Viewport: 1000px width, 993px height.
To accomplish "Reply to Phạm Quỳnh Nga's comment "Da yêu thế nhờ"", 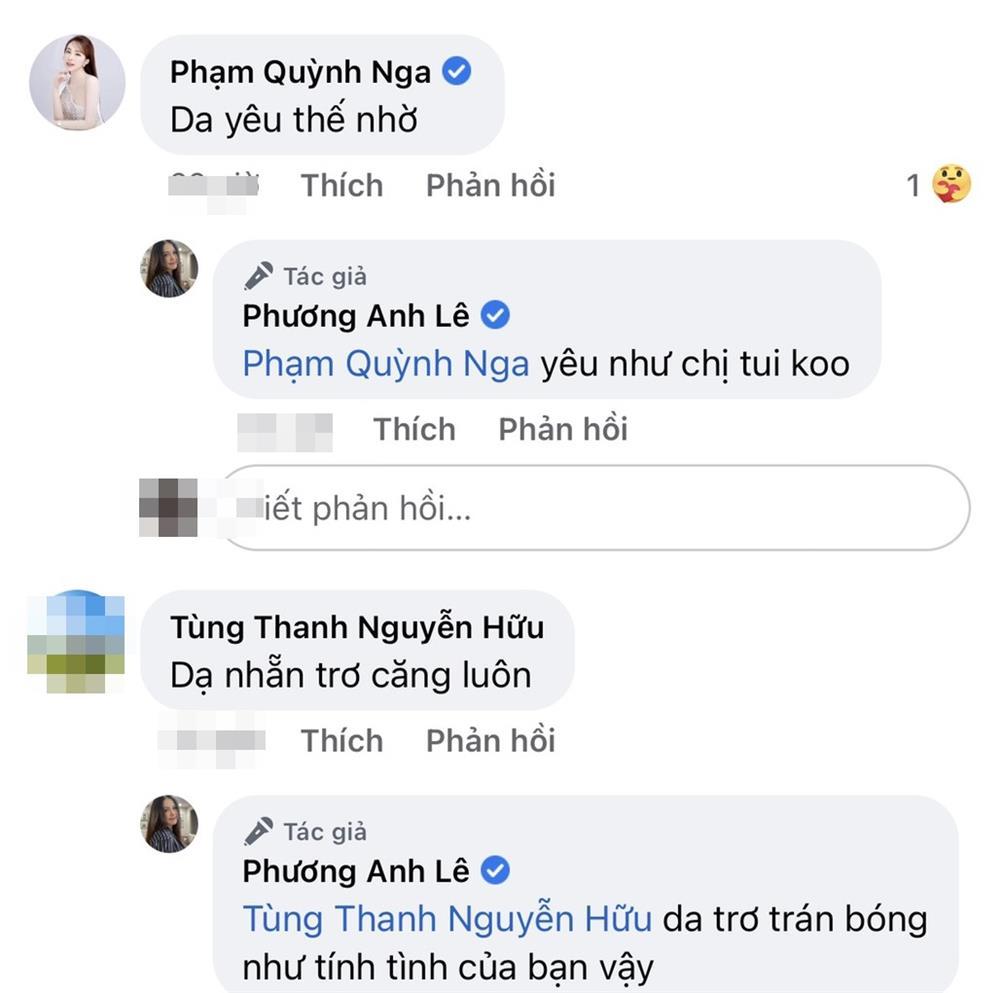I will click(x=490, y=185).
